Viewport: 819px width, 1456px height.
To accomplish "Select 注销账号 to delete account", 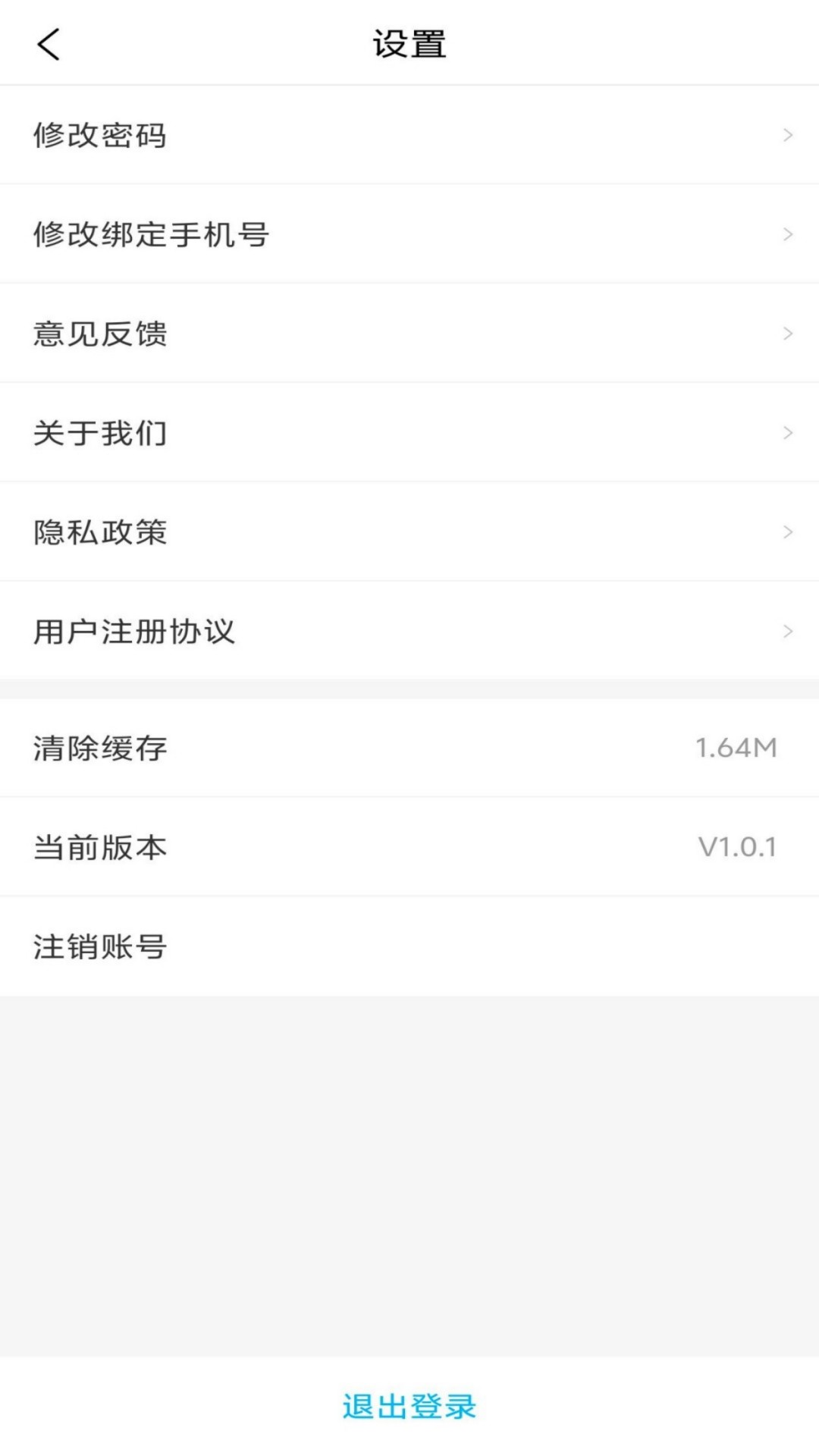I will pos(409,946).
